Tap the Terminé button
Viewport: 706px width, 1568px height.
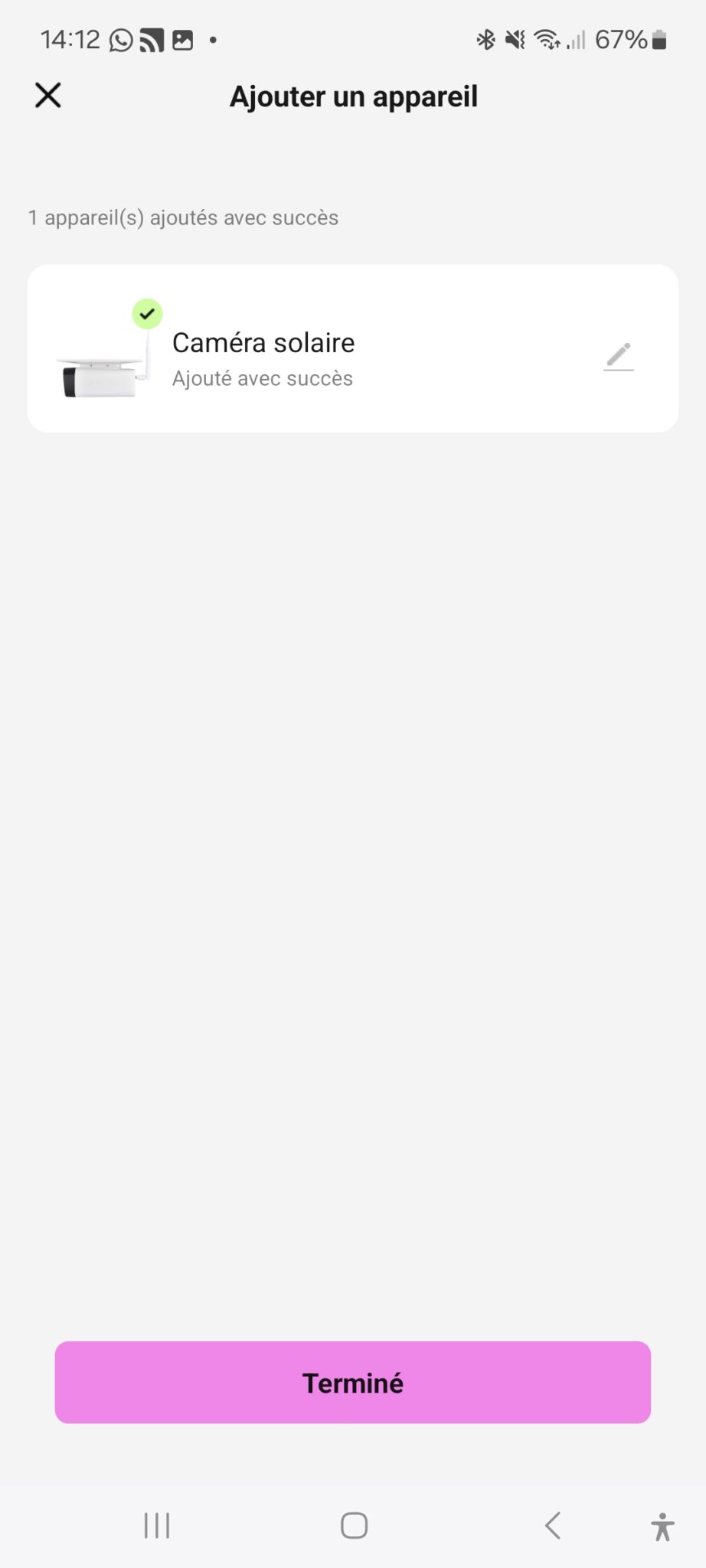[x=352, y=1382]
